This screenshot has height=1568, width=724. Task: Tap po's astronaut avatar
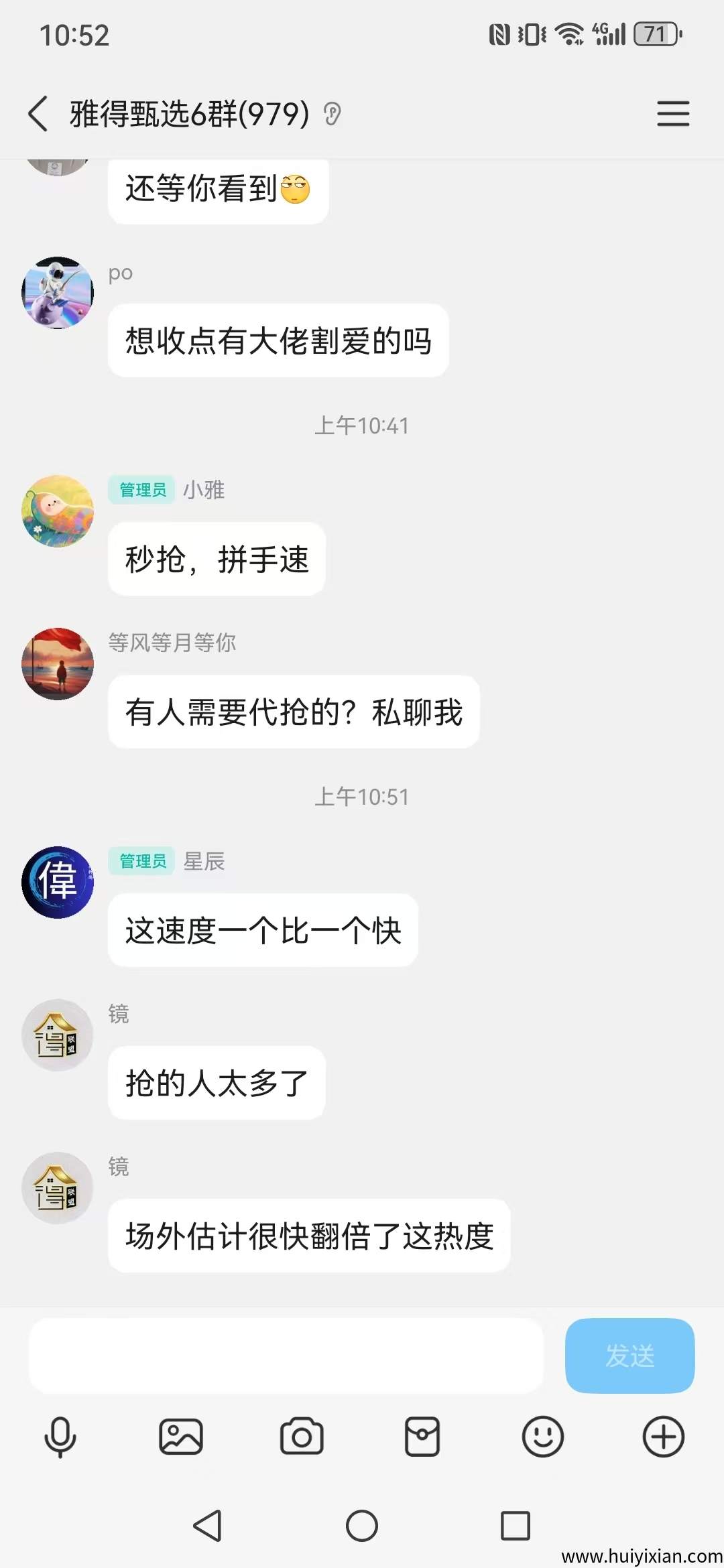click(57, 293)
